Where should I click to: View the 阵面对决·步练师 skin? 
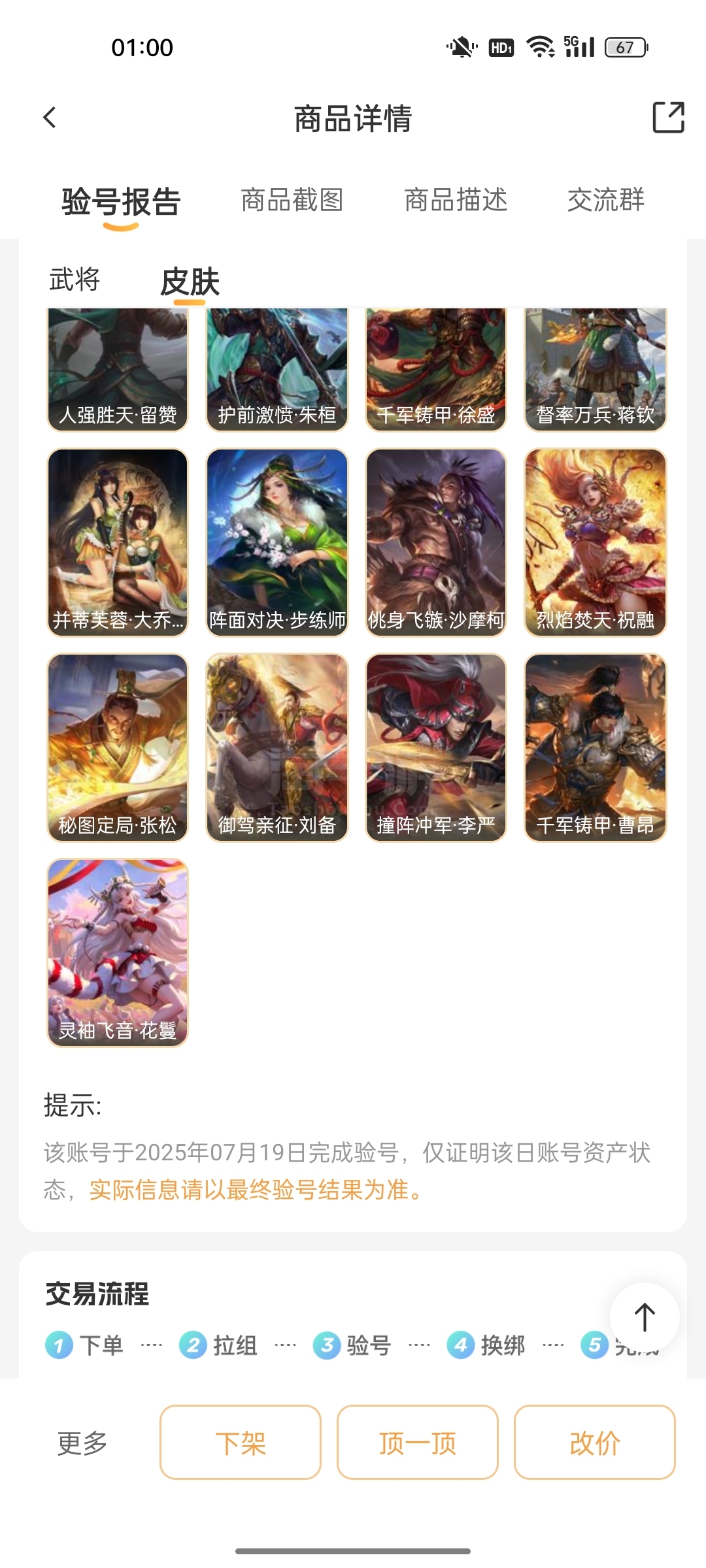coord(277,542)
